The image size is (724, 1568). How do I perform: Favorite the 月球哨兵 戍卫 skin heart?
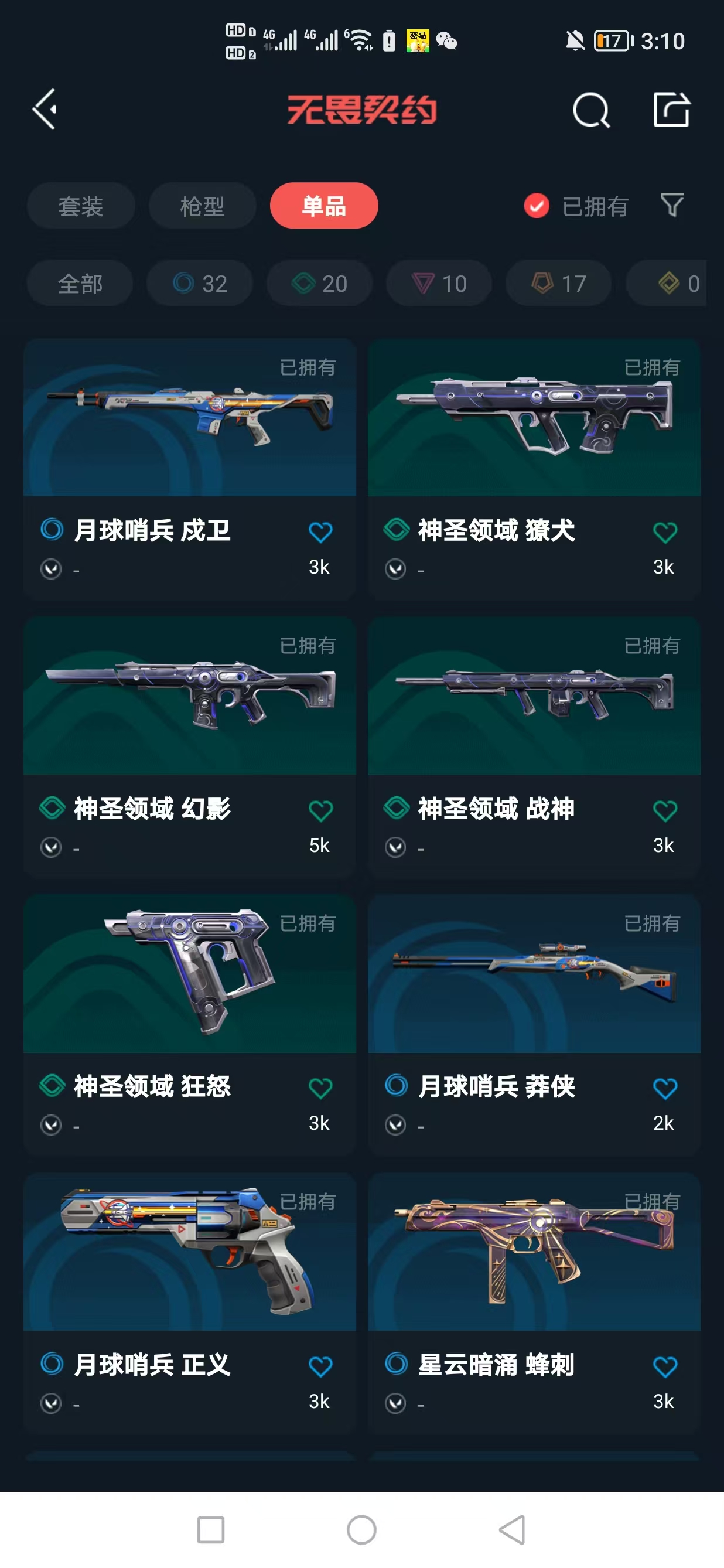(320, 531)
